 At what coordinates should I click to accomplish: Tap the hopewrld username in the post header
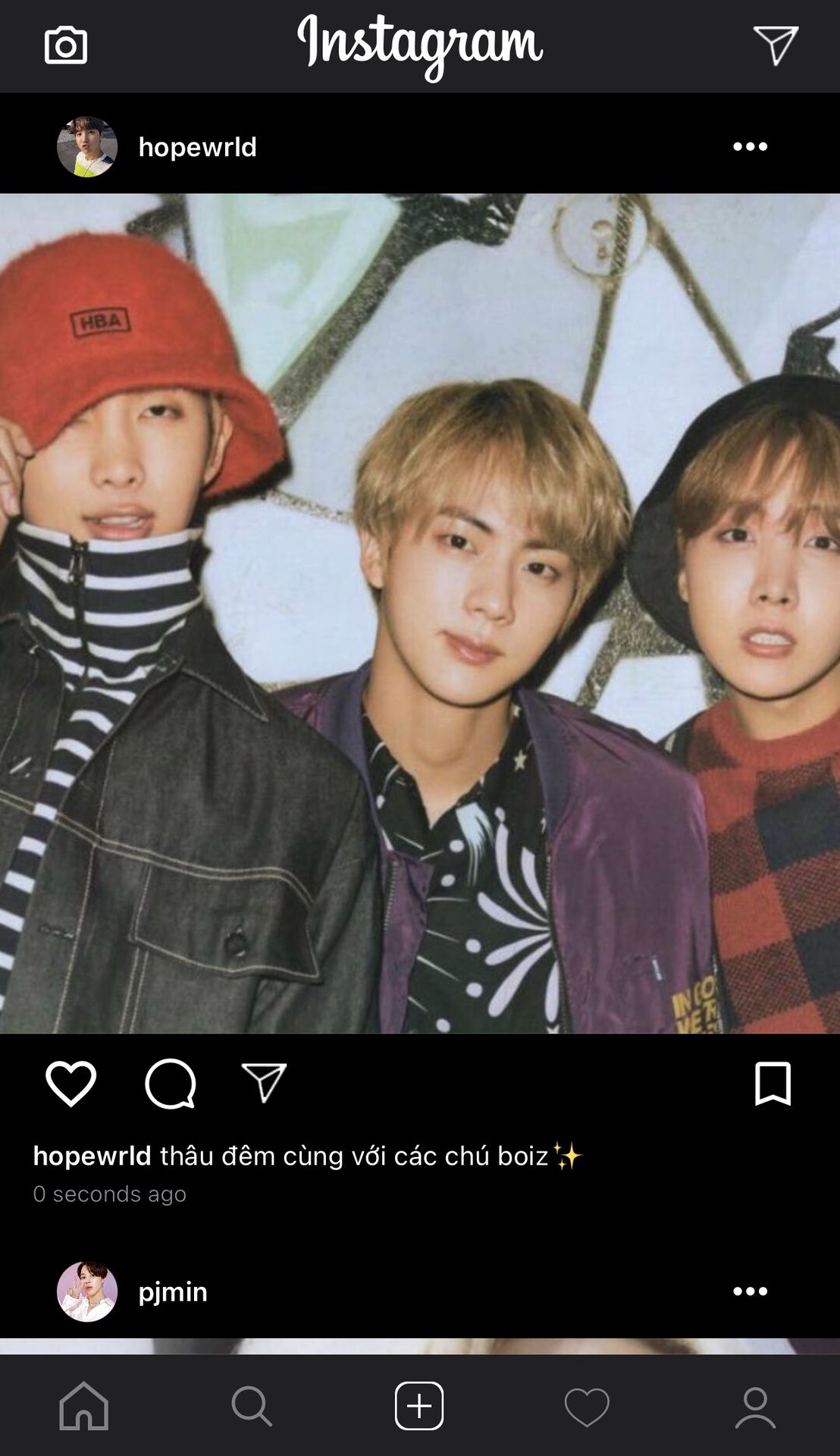tap(197, 147)
